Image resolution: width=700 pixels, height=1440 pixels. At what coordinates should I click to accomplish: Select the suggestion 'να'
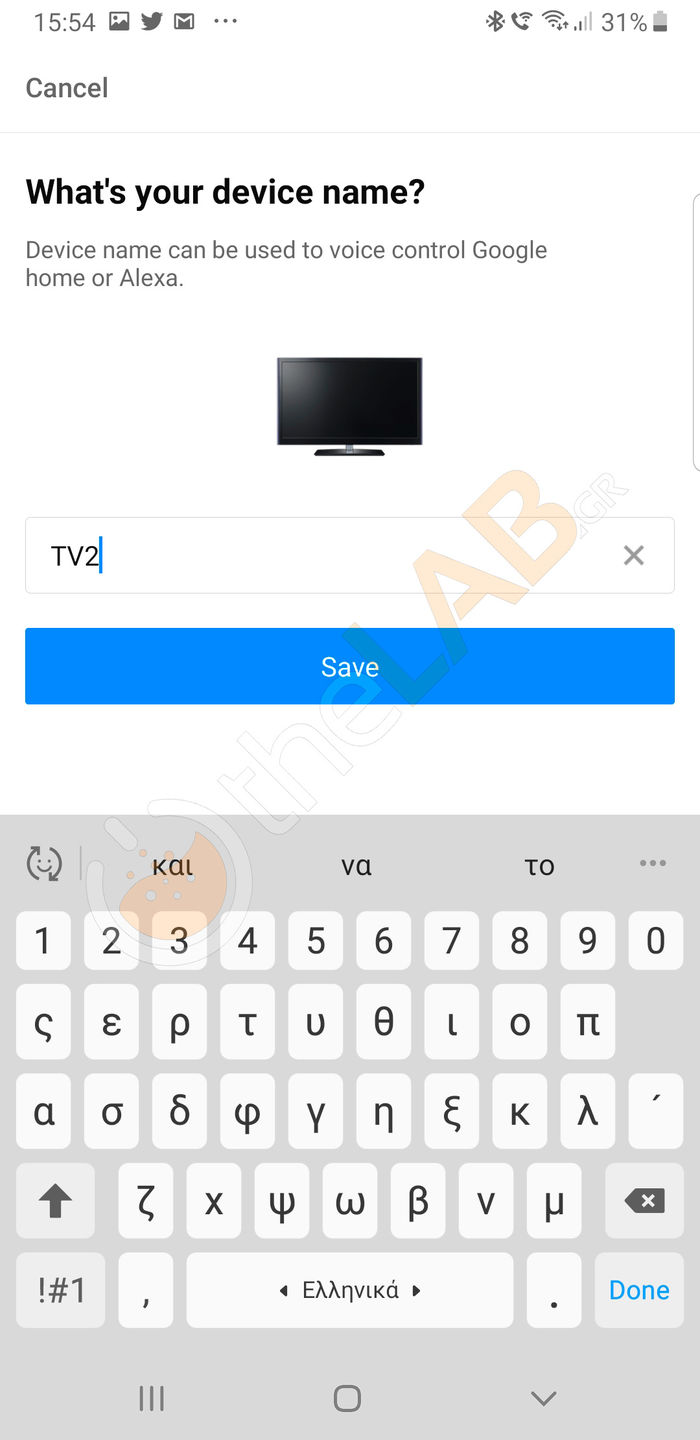point(356,866)
